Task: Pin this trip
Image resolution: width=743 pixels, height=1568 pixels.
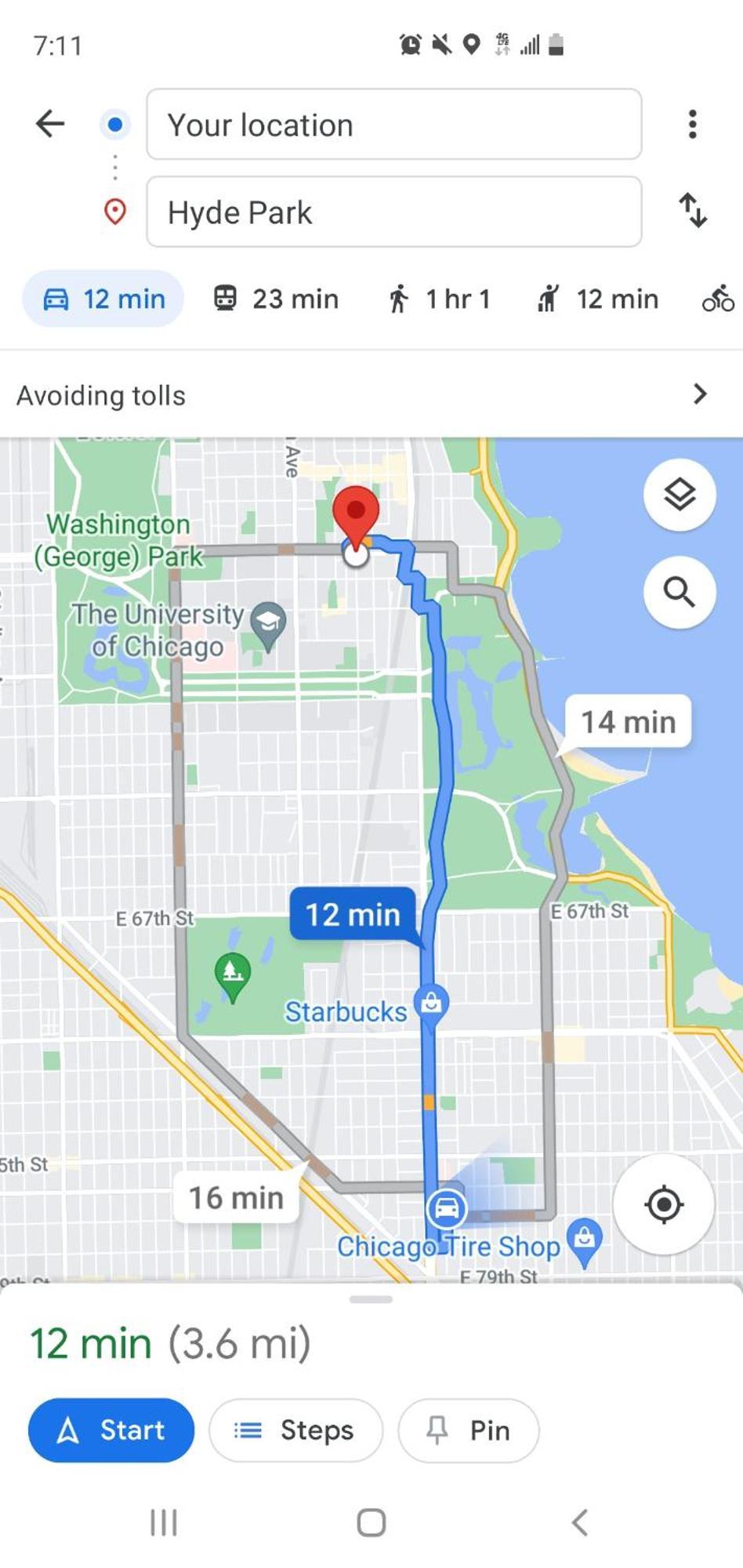Action: tap(468, 1430)
